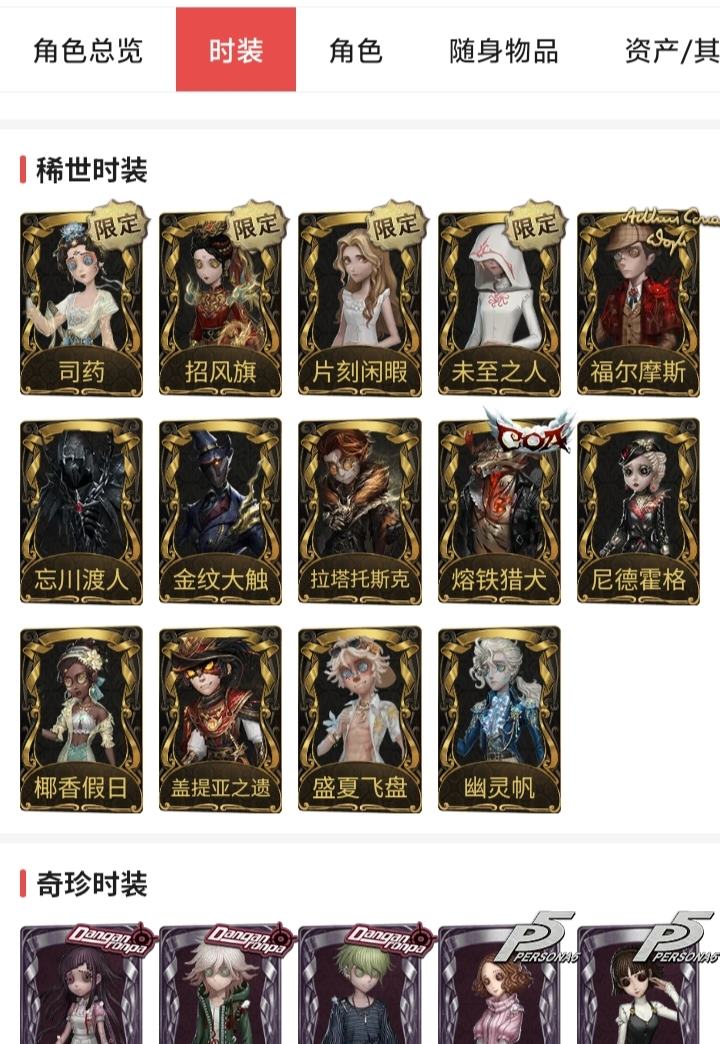
Task: Open the 忘川渡人 costume card
Action: click(81, 511)
